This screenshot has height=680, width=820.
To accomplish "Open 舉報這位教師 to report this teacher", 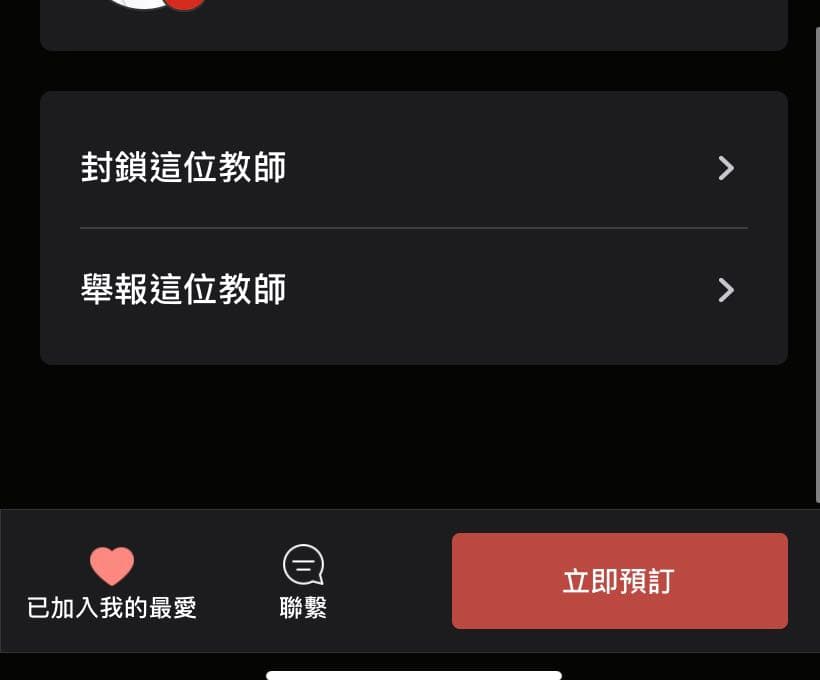I will [x=413, y=290].
